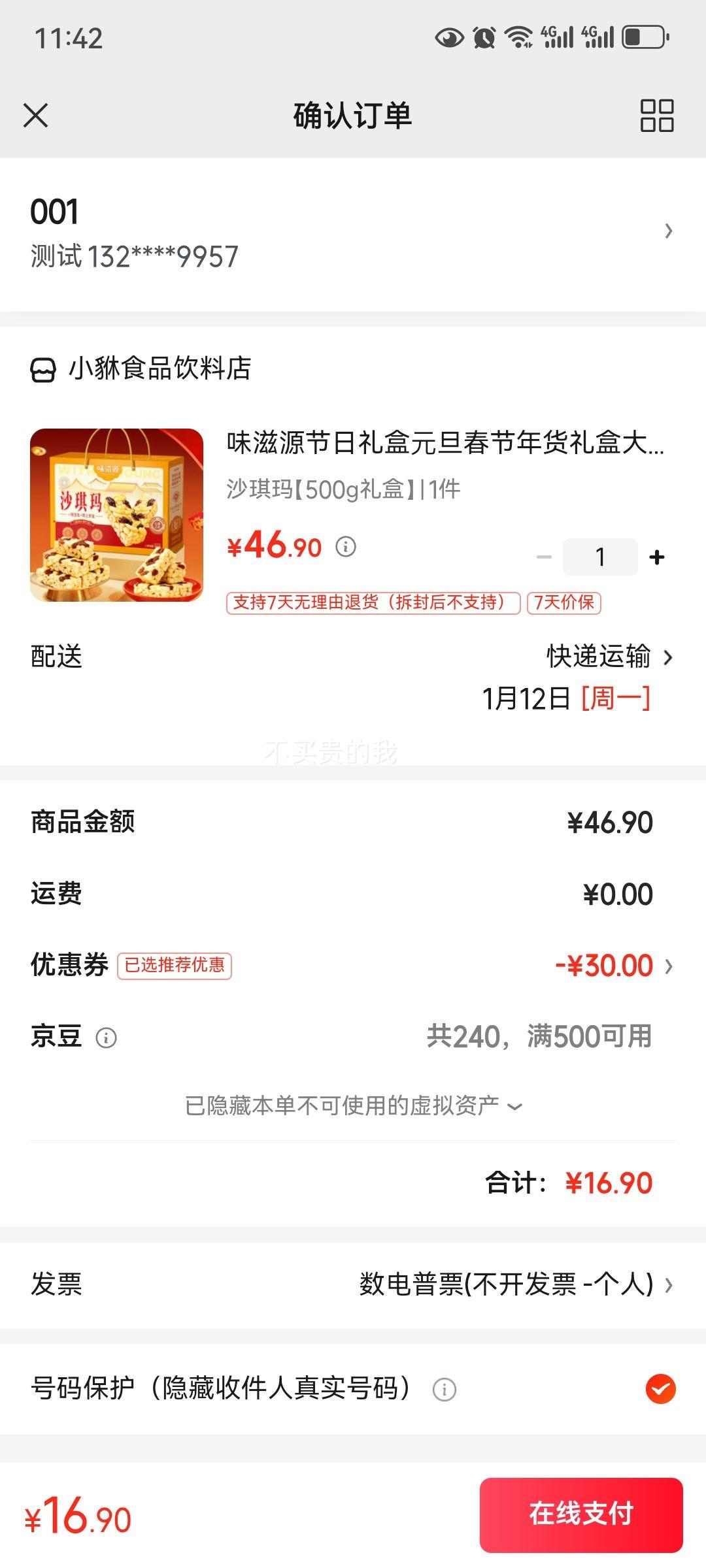
Task: Open the price info icon next to ¥46.90
Action: [x=345, y=547]
